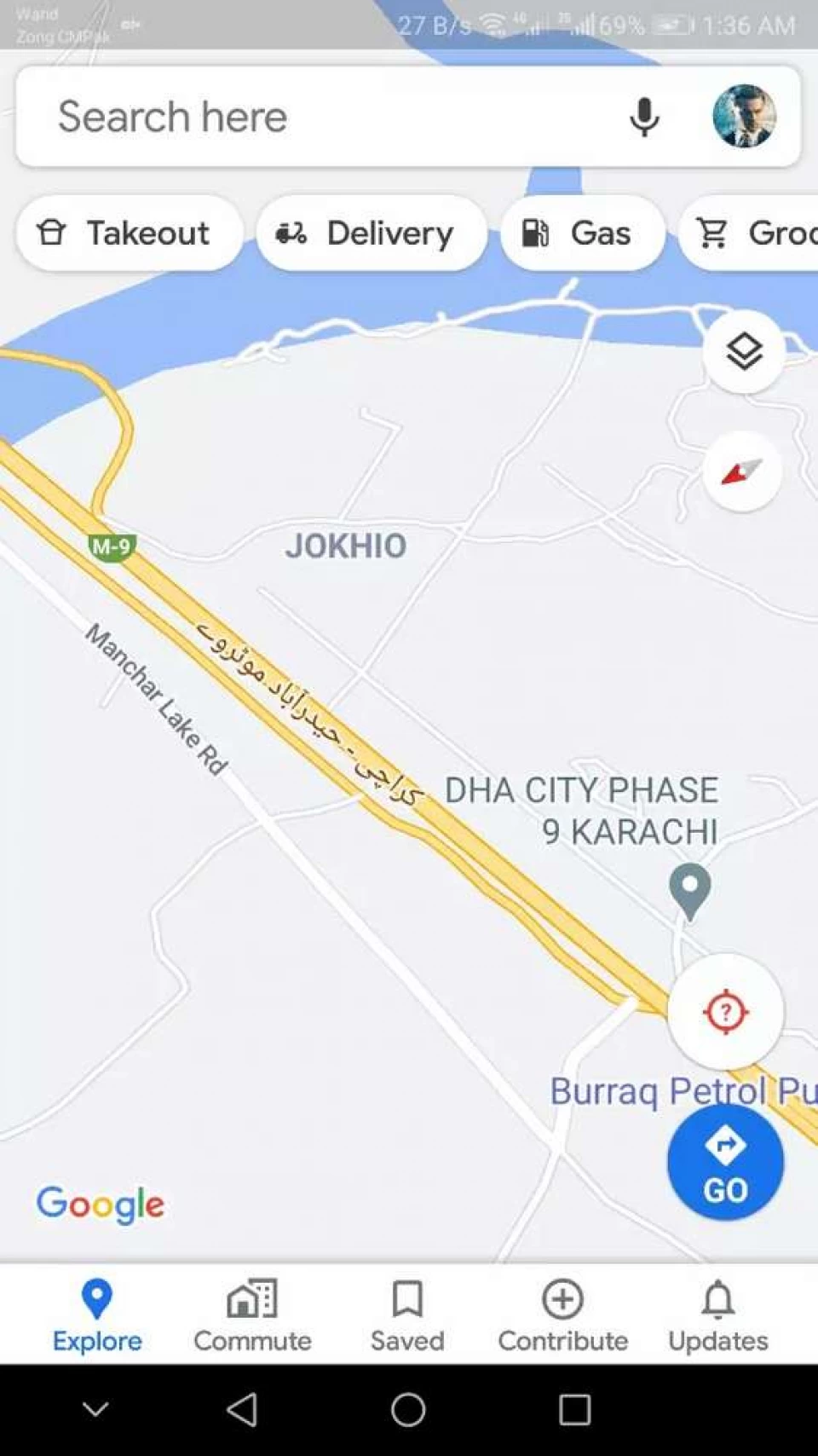Viewport: 818px width, 1456px height.
Task: Select the Groceries chip
Action: (748, 233)
